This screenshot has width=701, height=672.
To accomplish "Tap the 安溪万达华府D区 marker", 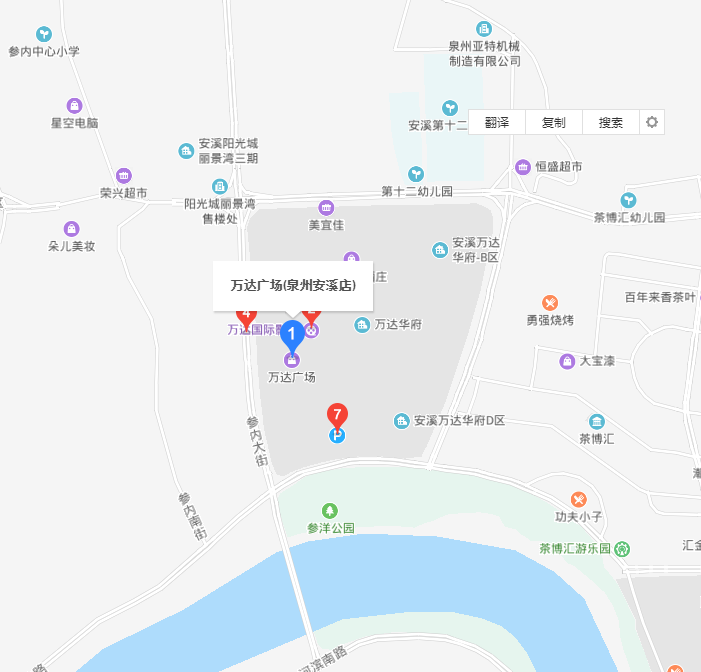I will point(402,421).
